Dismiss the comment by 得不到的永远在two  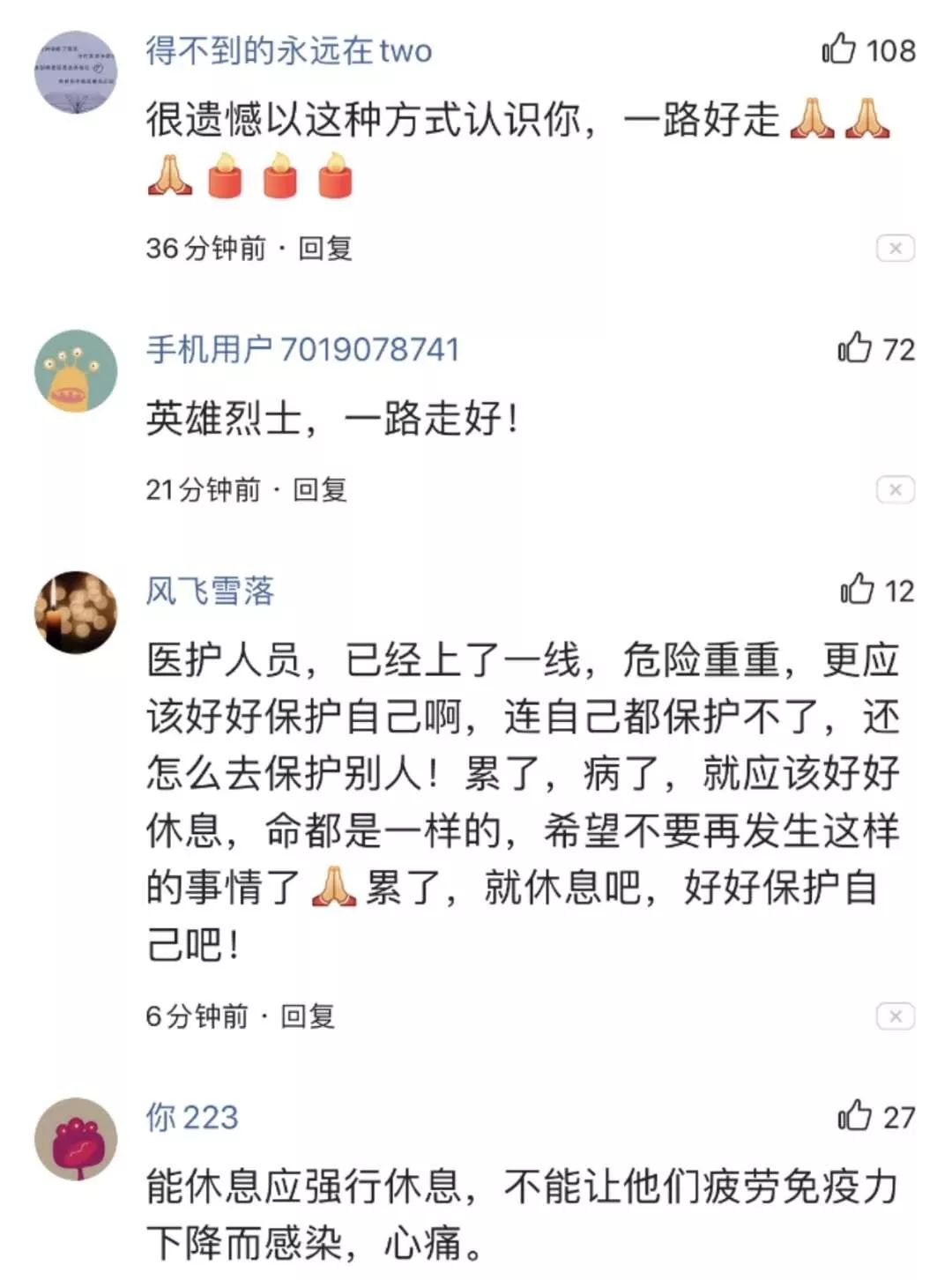coord(895,249)
